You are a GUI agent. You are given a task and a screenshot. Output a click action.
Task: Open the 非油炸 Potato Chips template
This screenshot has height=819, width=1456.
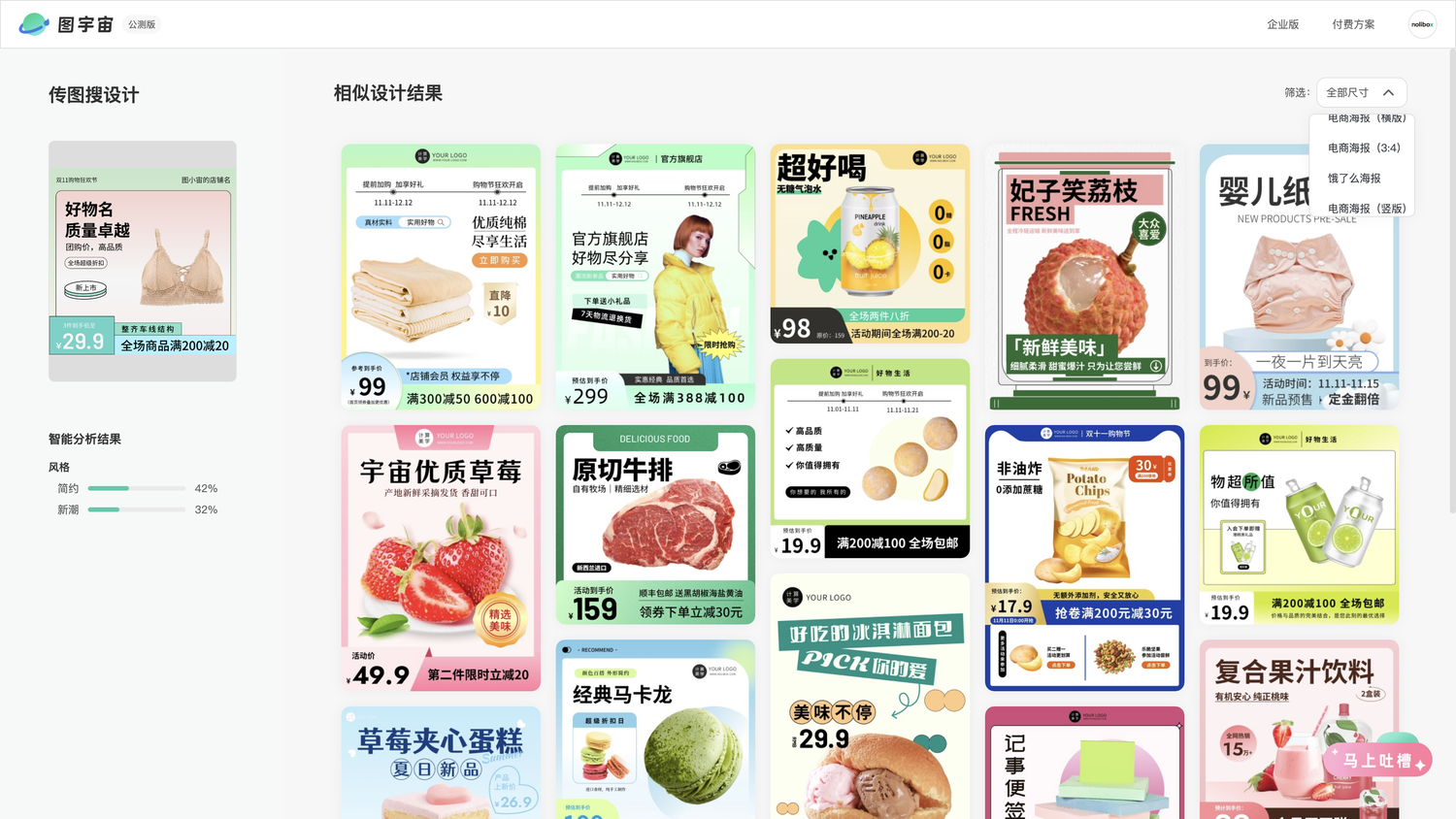[1084, 558]
